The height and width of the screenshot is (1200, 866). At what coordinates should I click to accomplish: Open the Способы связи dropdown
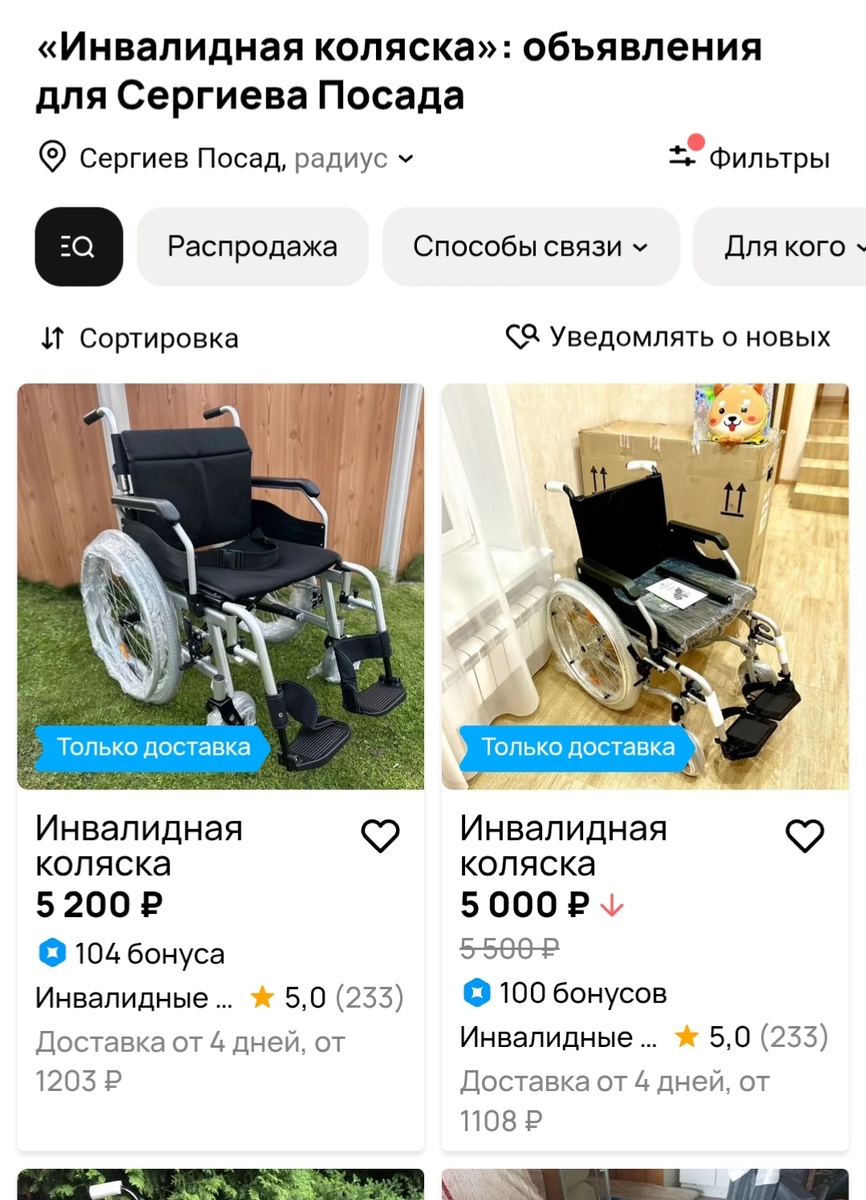tap(531, 246)
